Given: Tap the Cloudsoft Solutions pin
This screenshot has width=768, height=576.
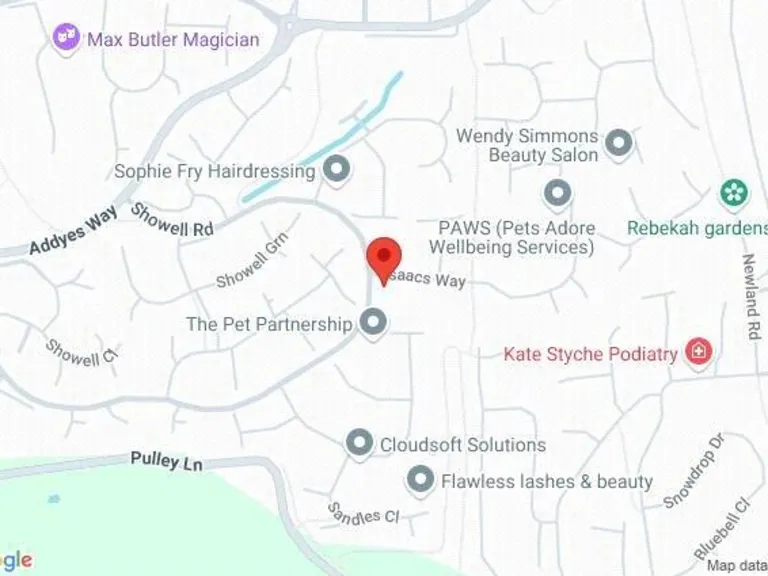Looking at the screenshot, I should 359,443.
